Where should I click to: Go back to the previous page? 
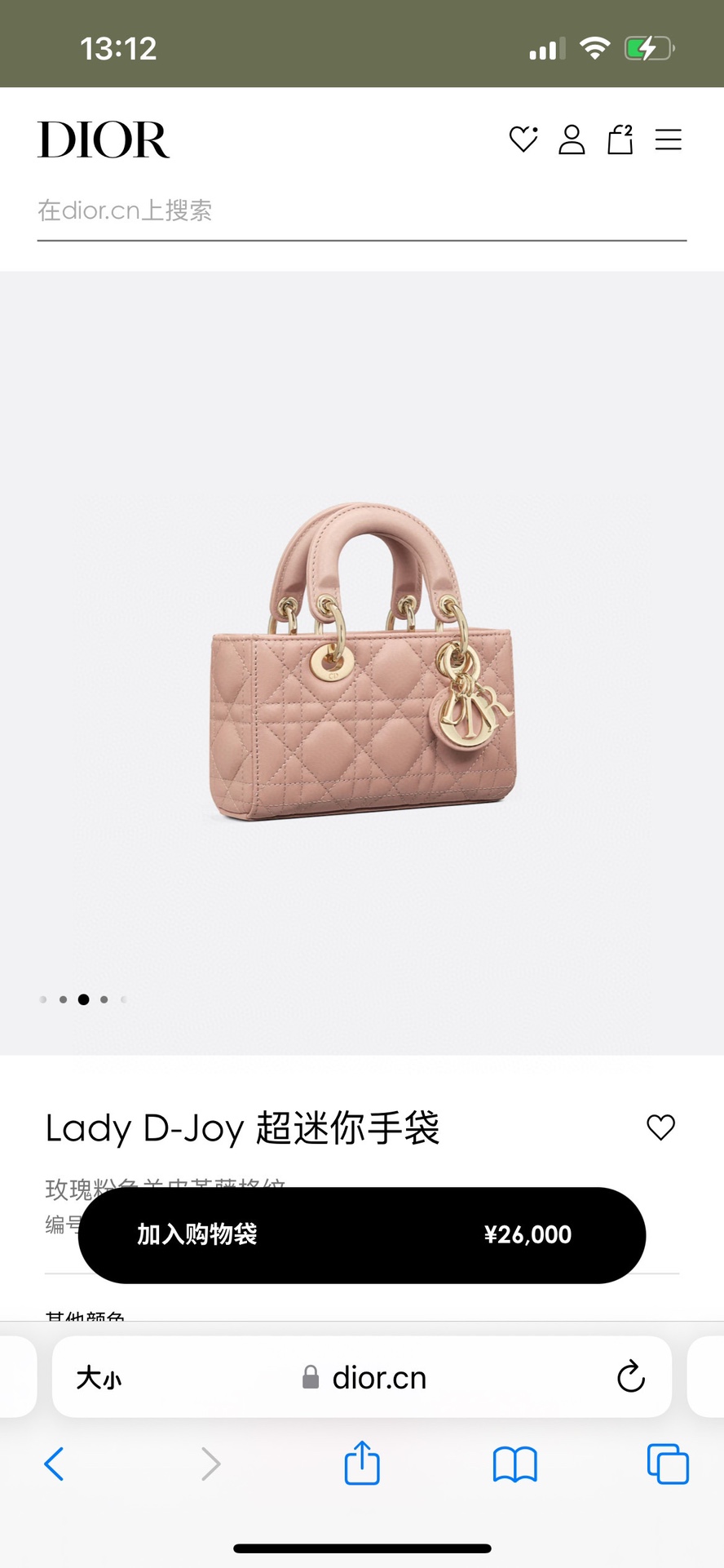click(x=54, y=1464)
